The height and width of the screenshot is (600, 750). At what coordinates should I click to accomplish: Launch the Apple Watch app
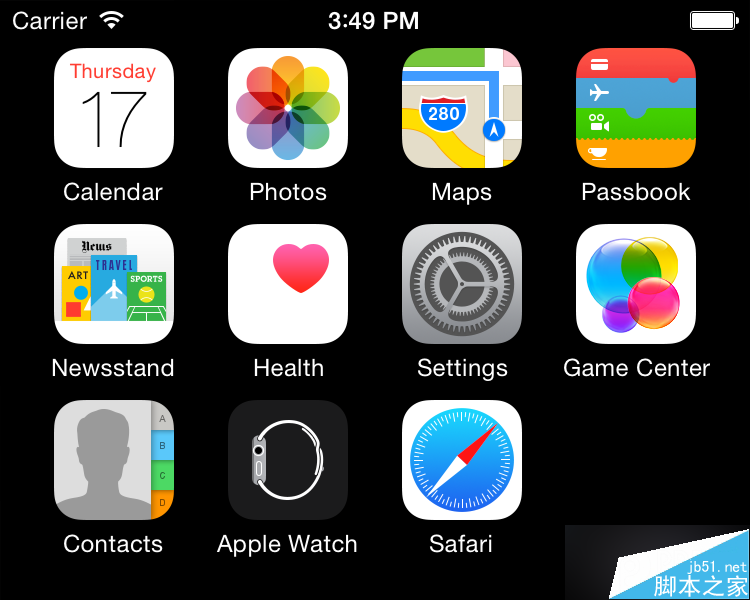288,460
